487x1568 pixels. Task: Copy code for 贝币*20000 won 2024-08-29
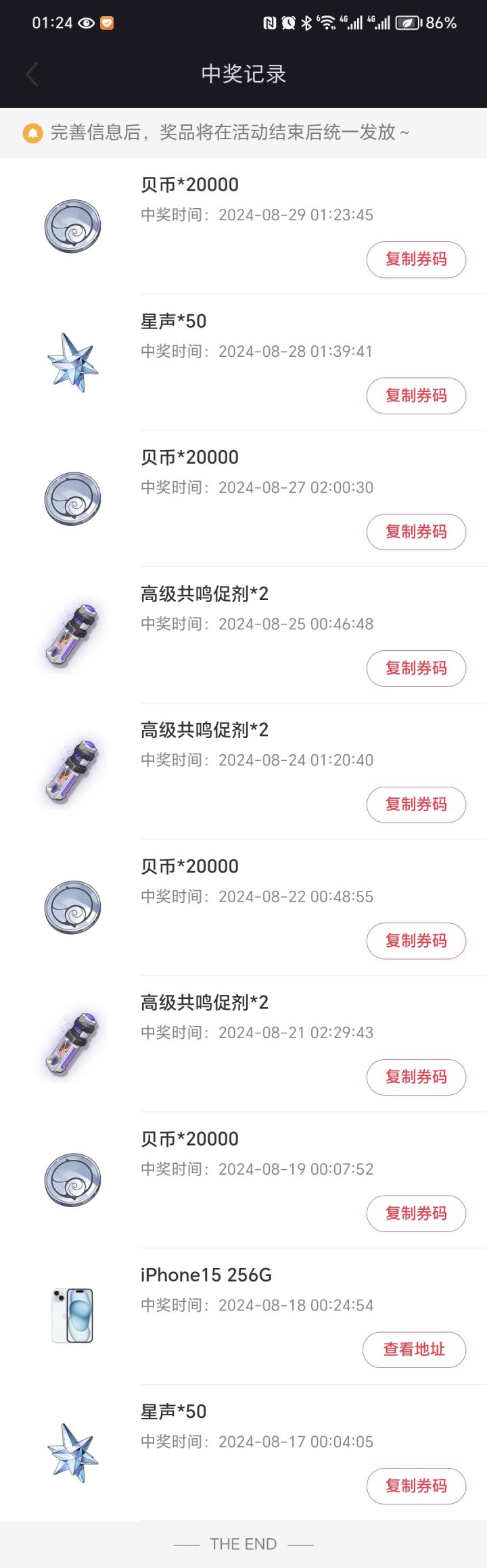click(416, 260)
